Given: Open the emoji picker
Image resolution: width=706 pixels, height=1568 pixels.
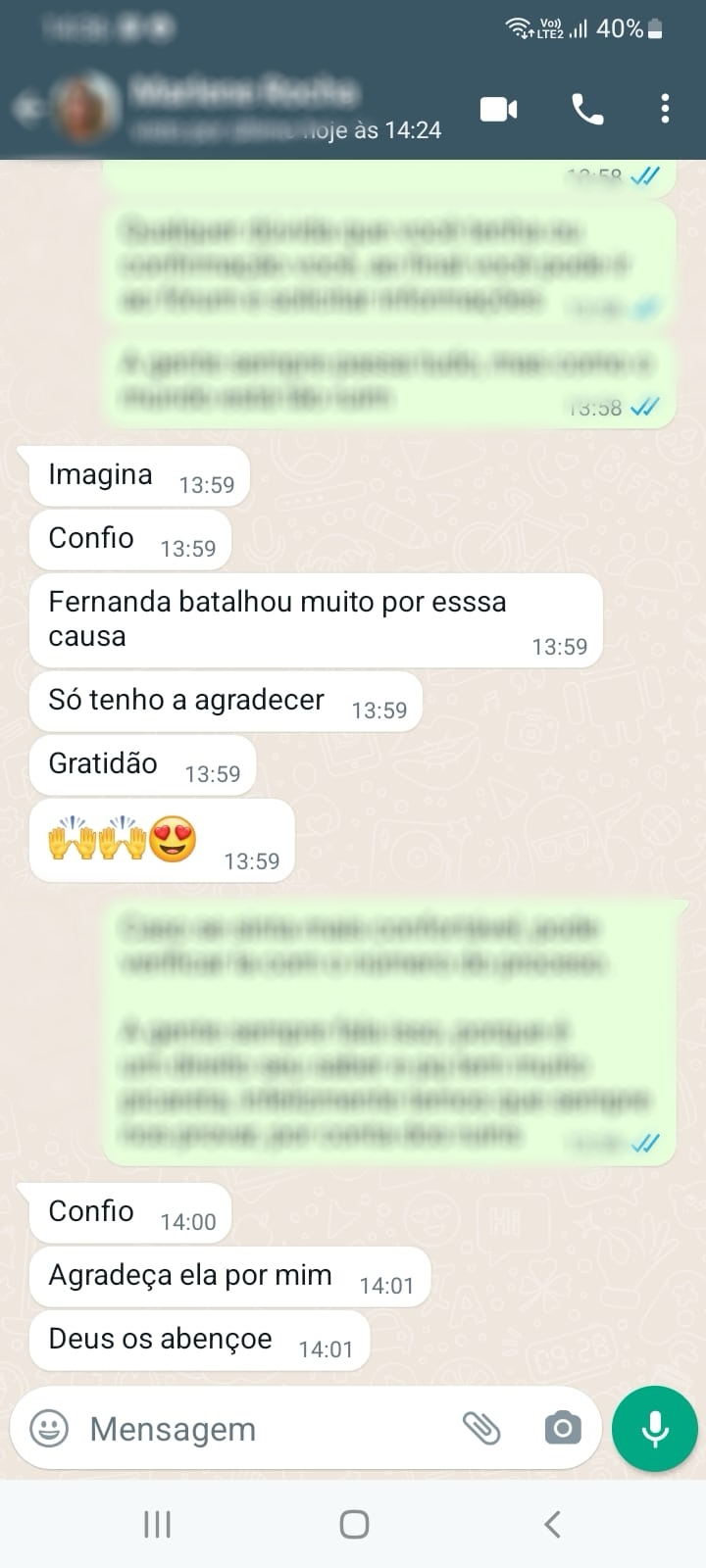Looking at the screenshot, I should [x=49, y=1429].
